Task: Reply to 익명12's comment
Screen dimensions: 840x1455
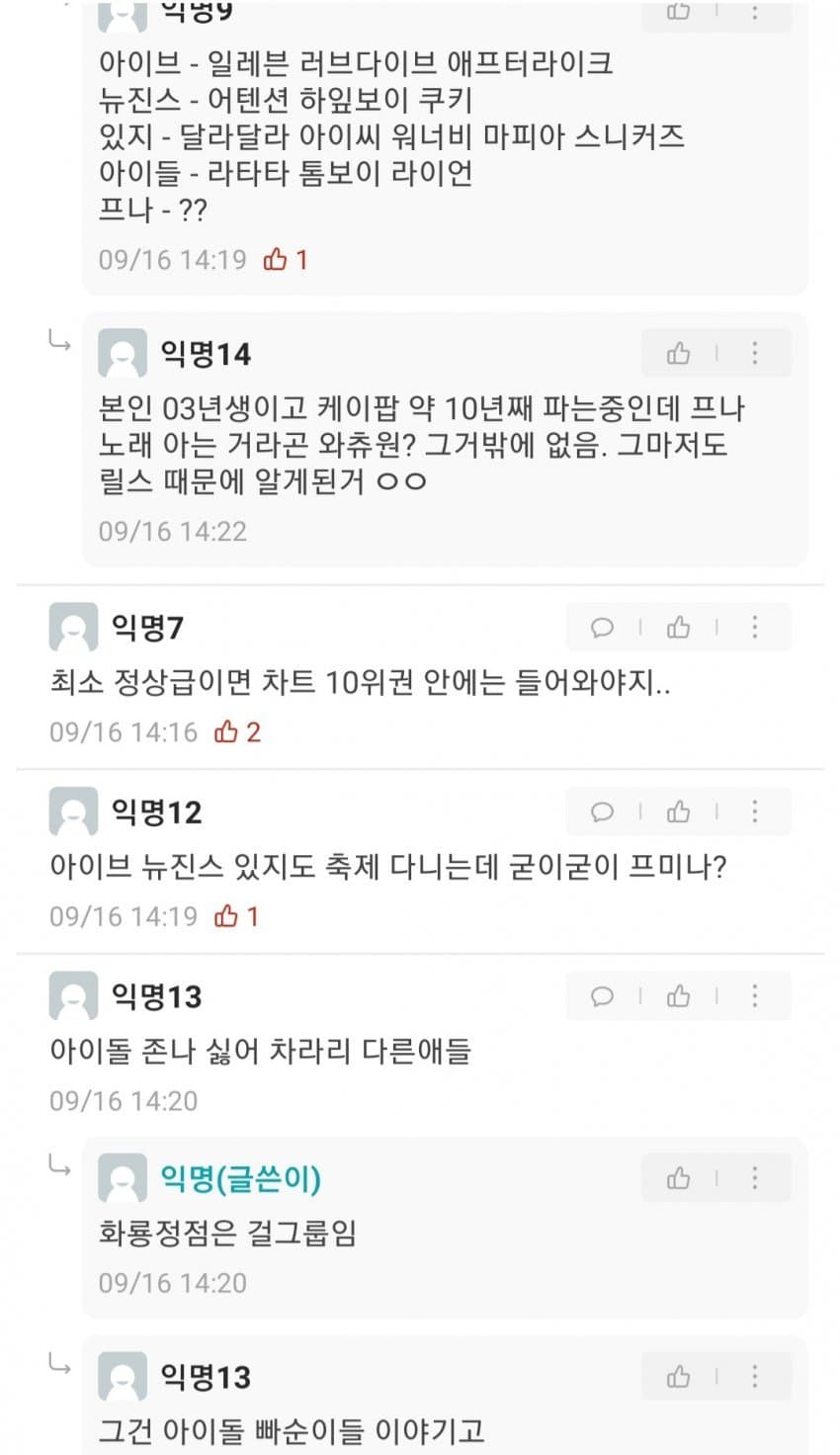Action: (602, 812)
